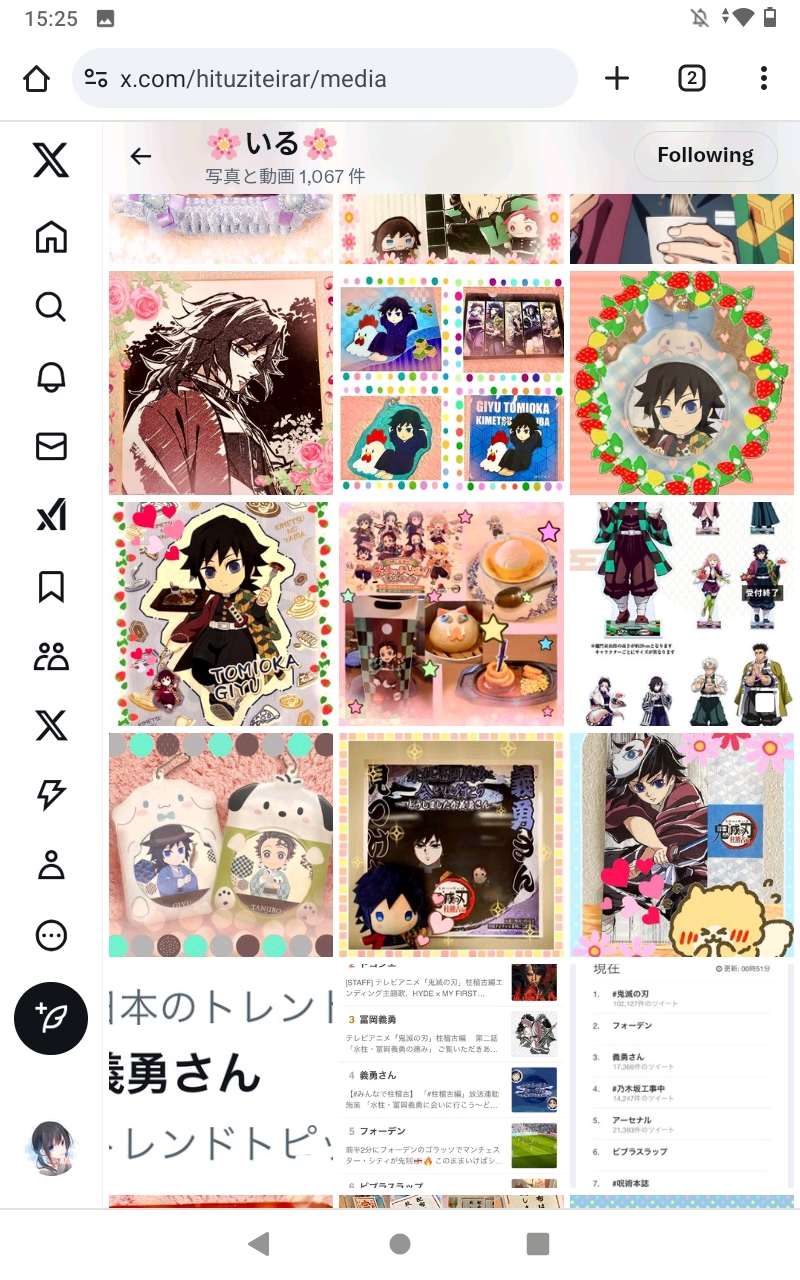The width and height of the screenshot is (800, 1280).
Task: Tap the Android system back button
Action: tap(259, 1243)
